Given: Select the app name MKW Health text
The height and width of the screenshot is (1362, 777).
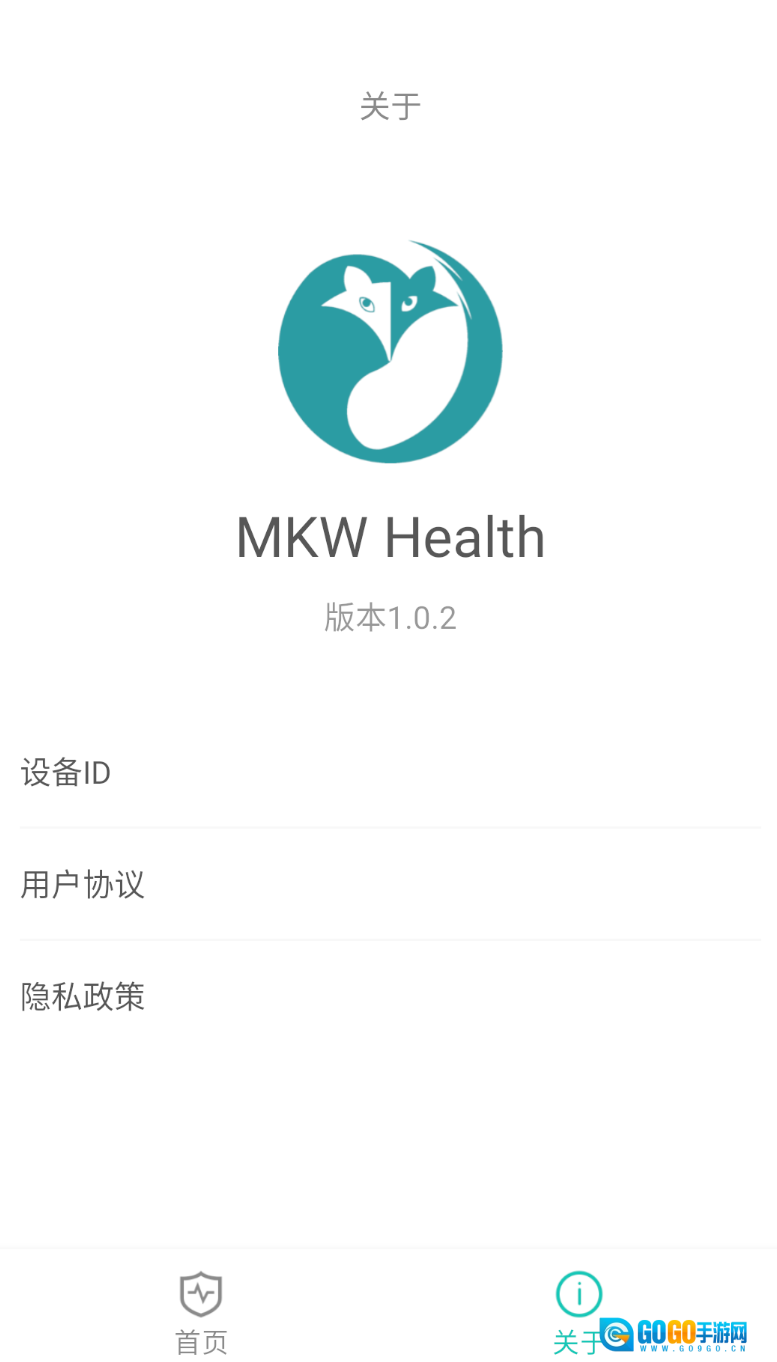Looking at the screenshot, I should tap(390, 537).
